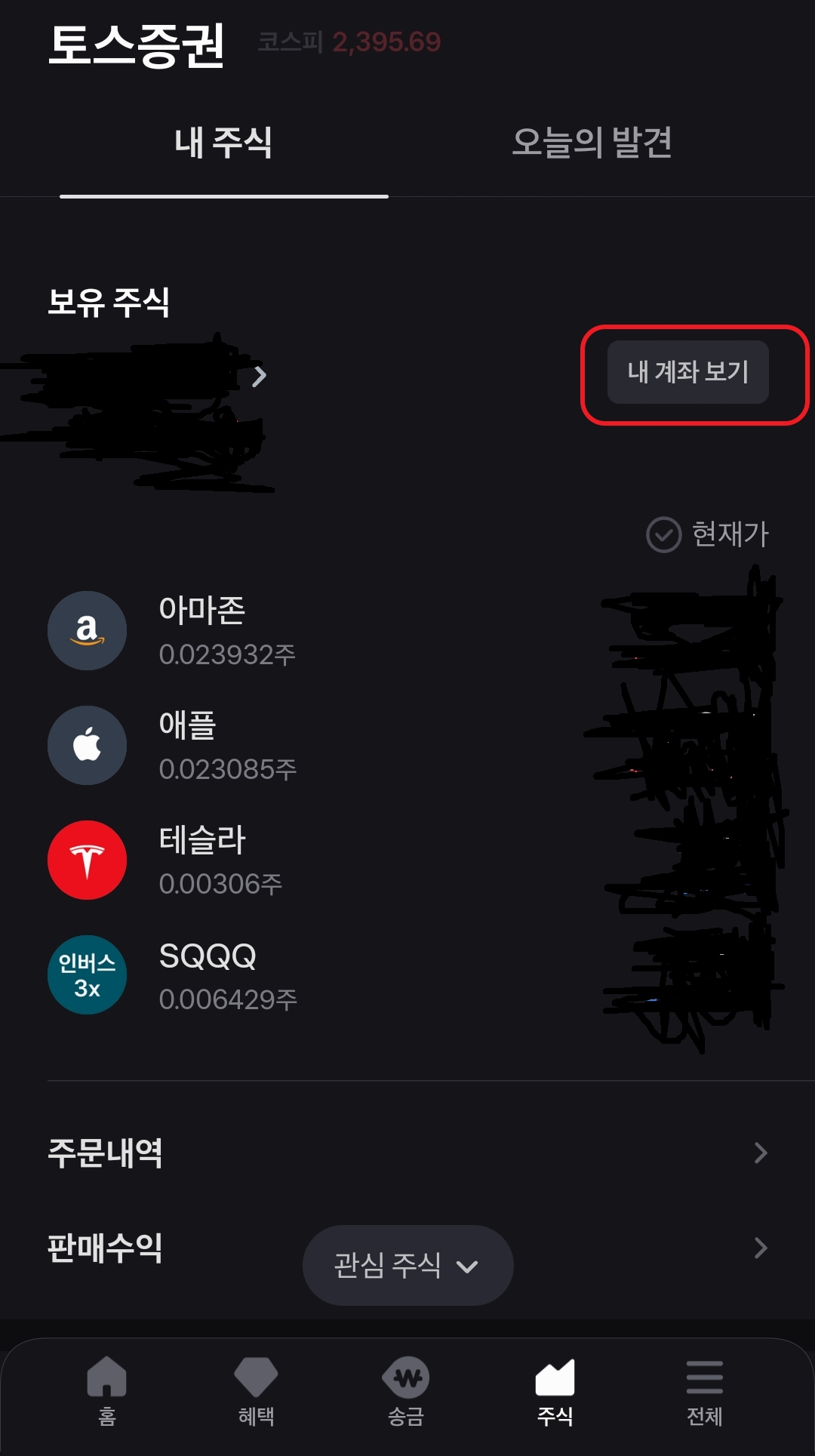This screenshot has width=815, height=1456.
Task: Open the Amazon stock icon
Action: (x=87, y=631)
